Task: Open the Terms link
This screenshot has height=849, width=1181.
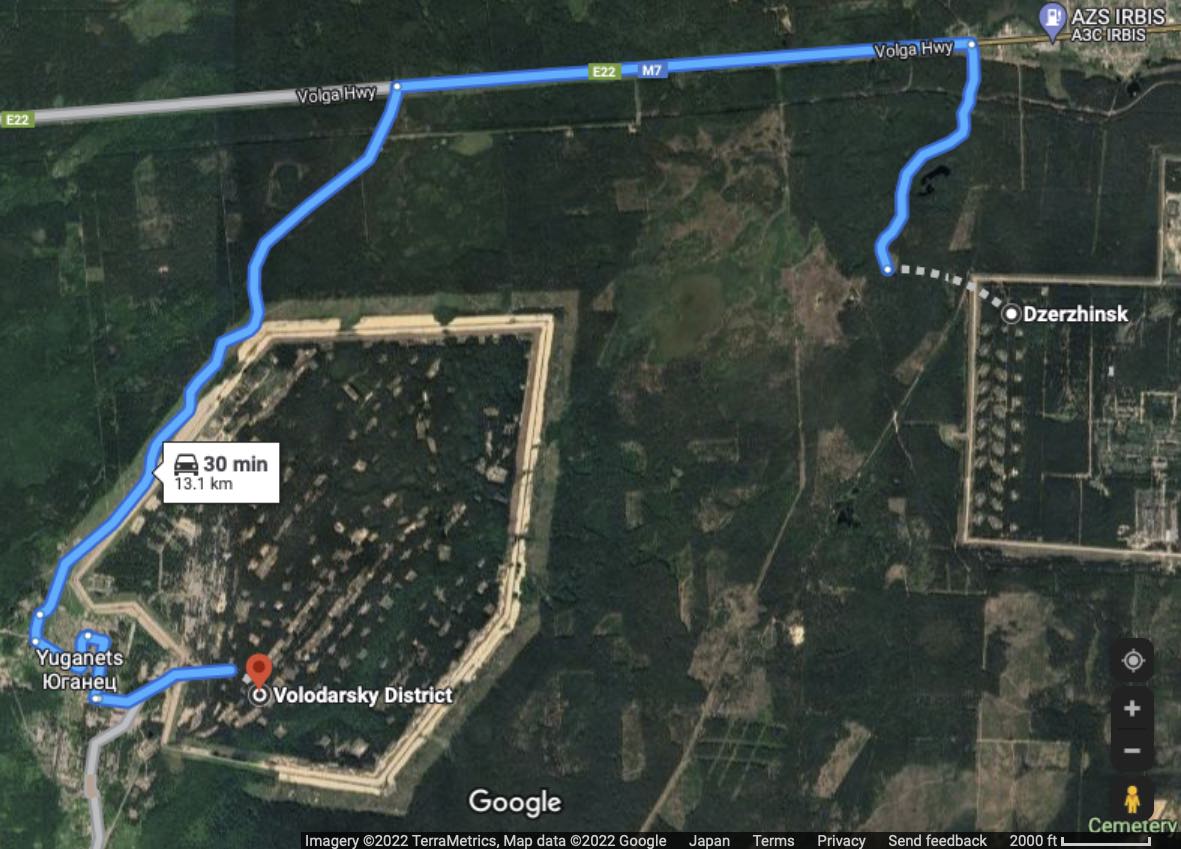Action: click(x=773, y=840)
